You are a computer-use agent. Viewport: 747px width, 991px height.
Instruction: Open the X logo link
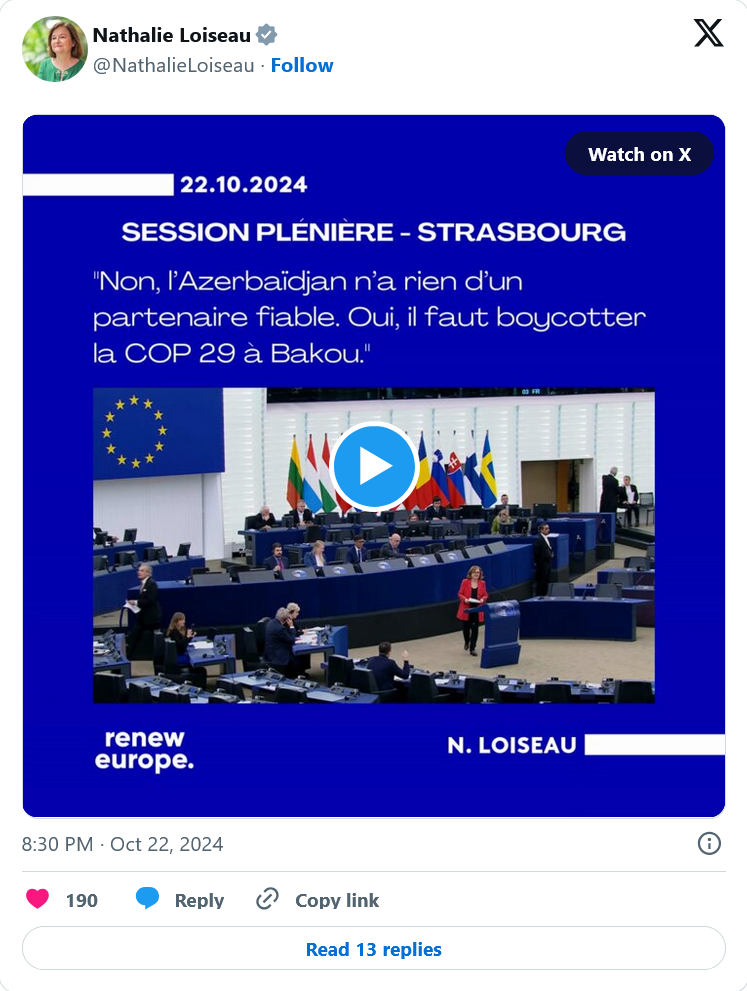708,33
